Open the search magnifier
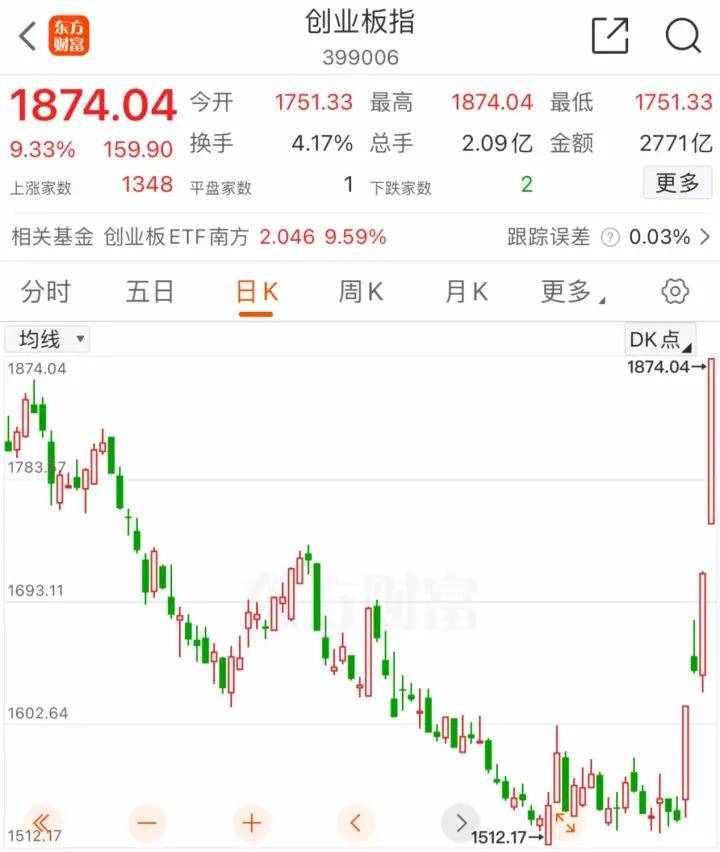 click(683, 36)
